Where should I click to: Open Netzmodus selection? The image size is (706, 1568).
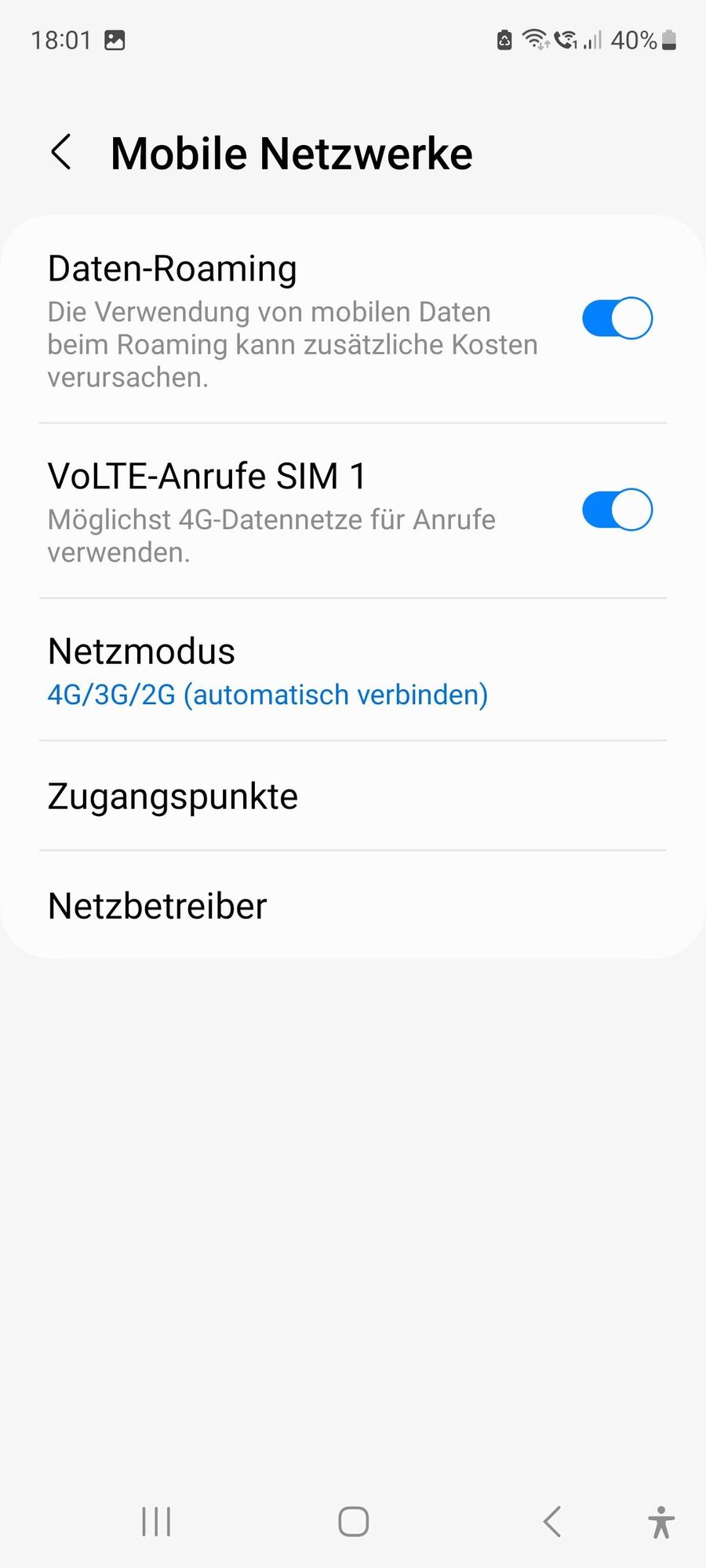[x=353, y=671]
